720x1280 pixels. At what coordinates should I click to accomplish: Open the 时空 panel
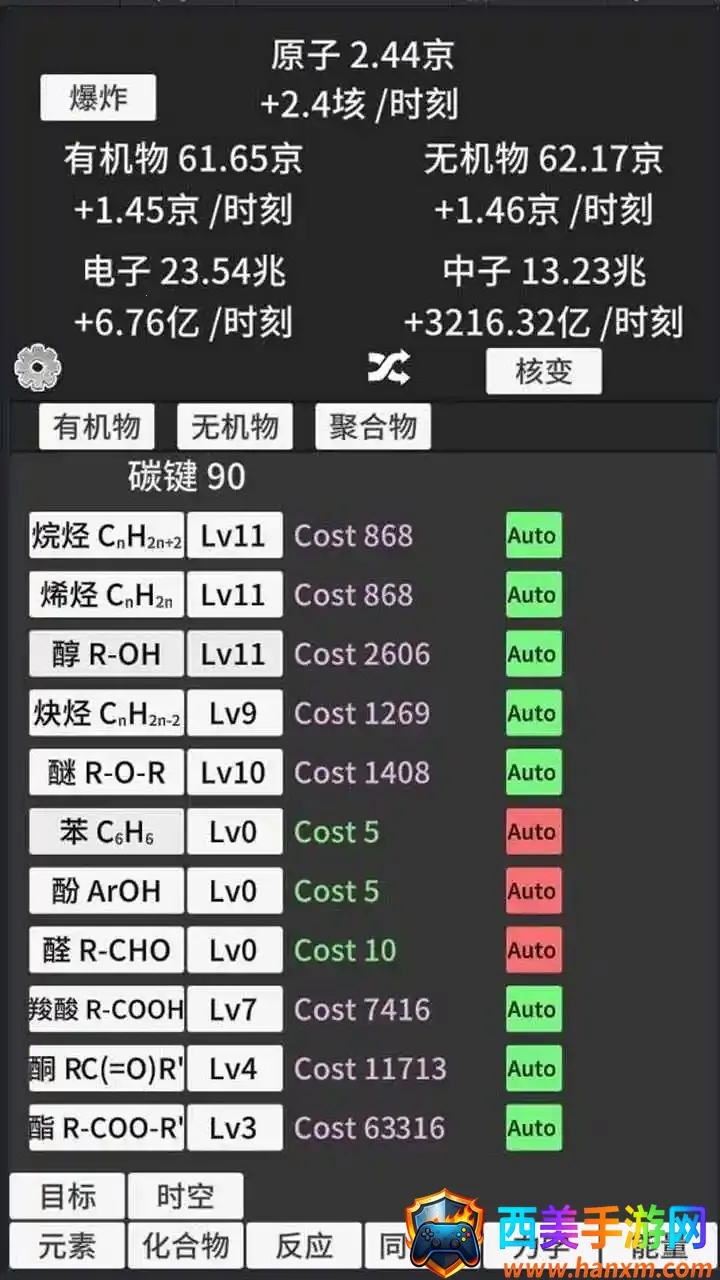click(185, 1196)
